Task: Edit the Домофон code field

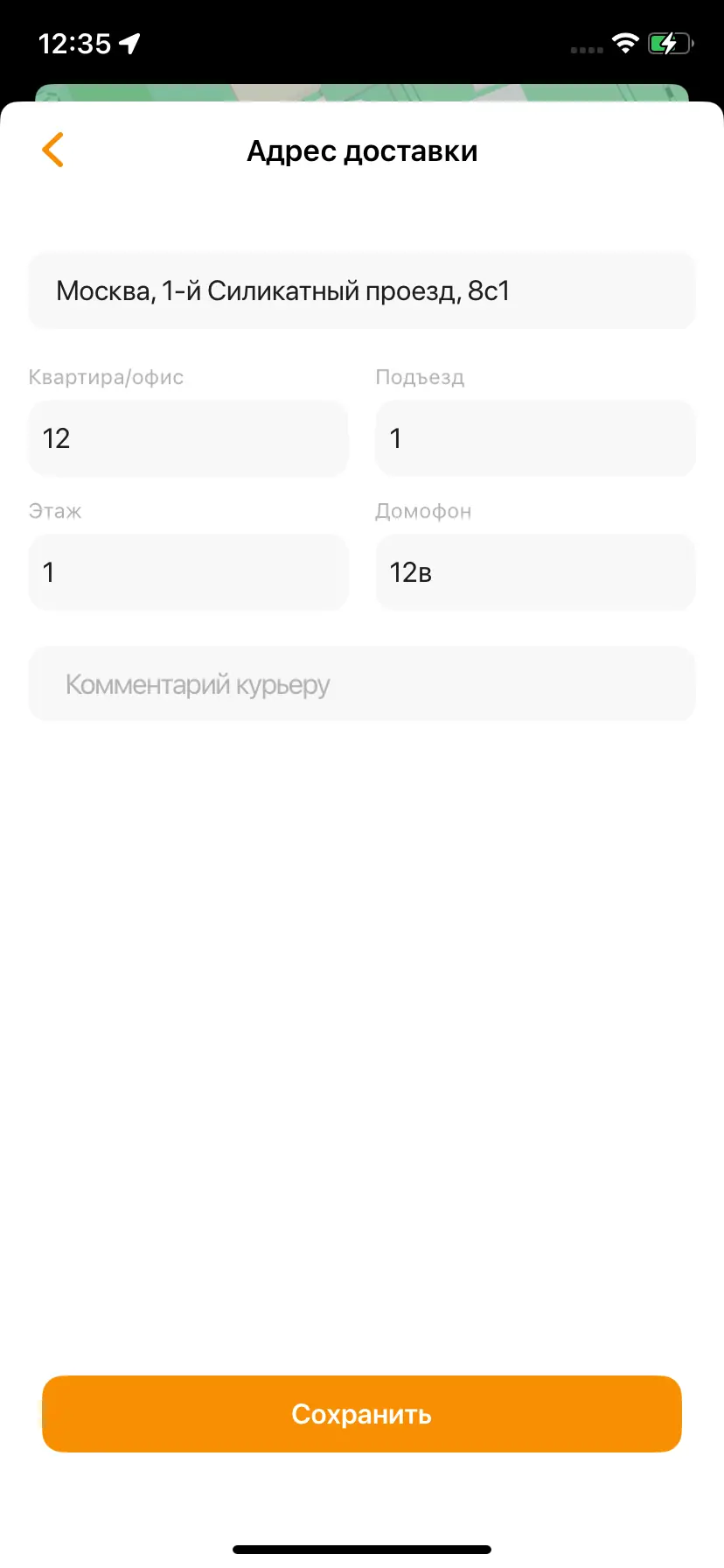Action: [535, 572]
